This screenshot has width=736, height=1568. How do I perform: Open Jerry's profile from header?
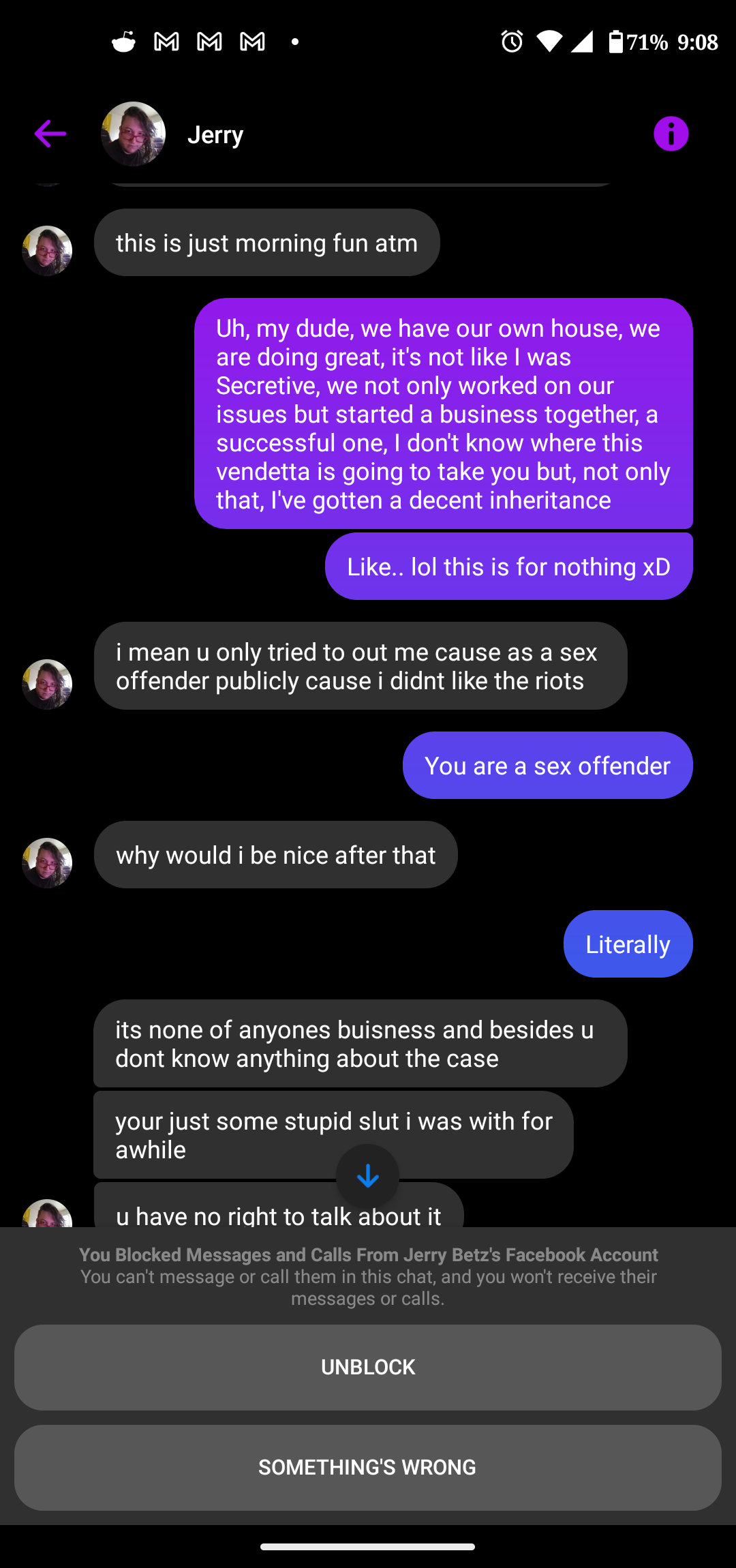(215, 134)
